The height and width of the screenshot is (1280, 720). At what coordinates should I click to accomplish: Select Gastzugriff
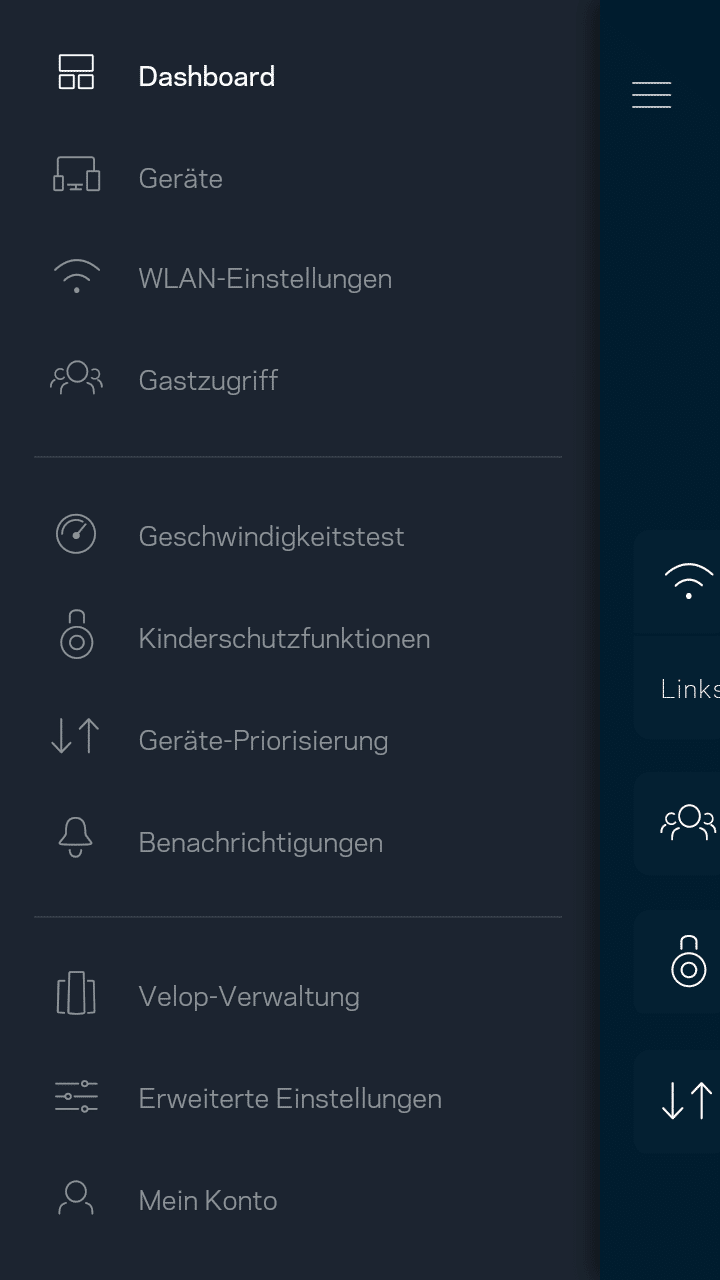pos(208,381)
